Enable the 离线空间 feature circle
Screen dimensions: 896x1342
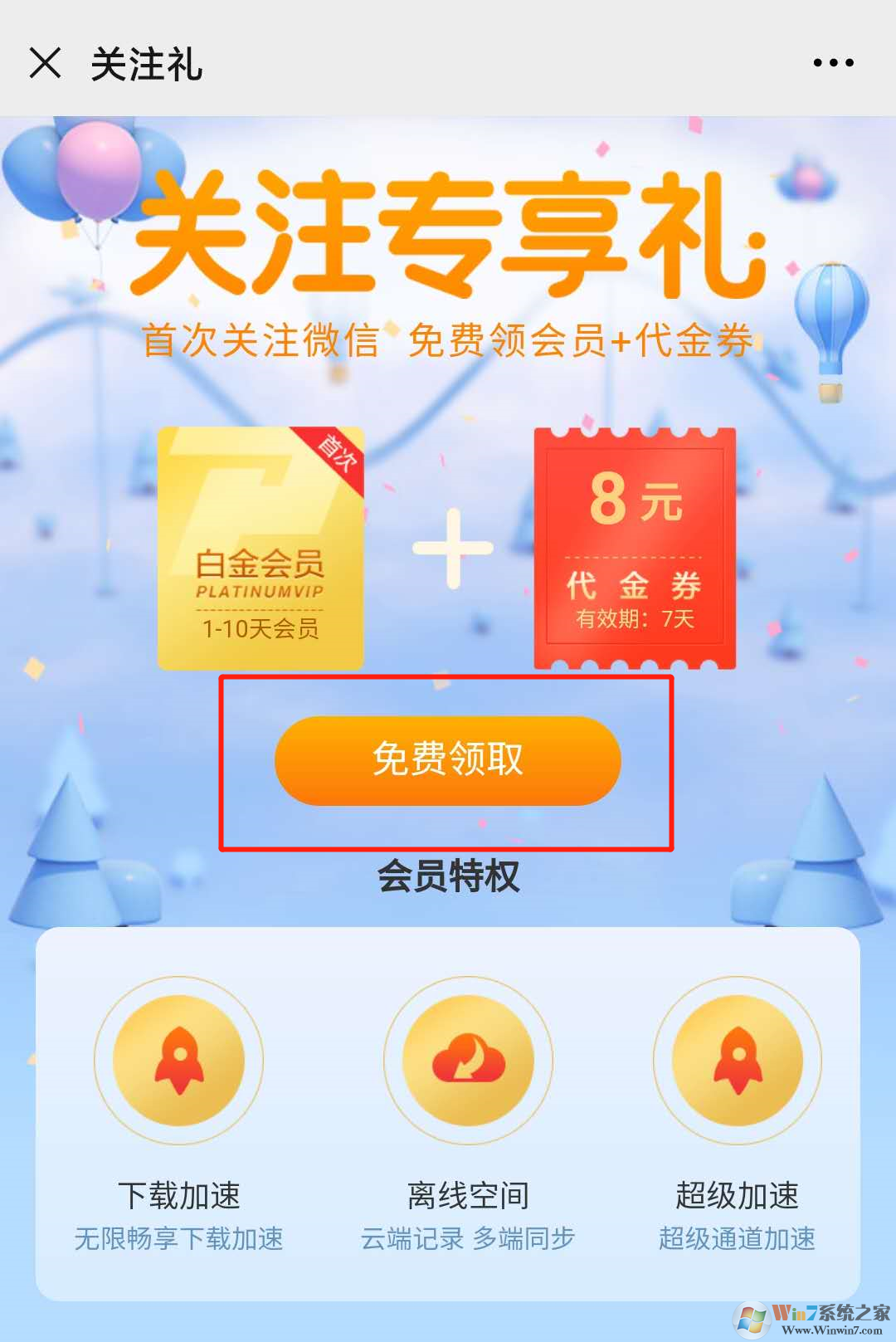click(x=467, y=1060)
